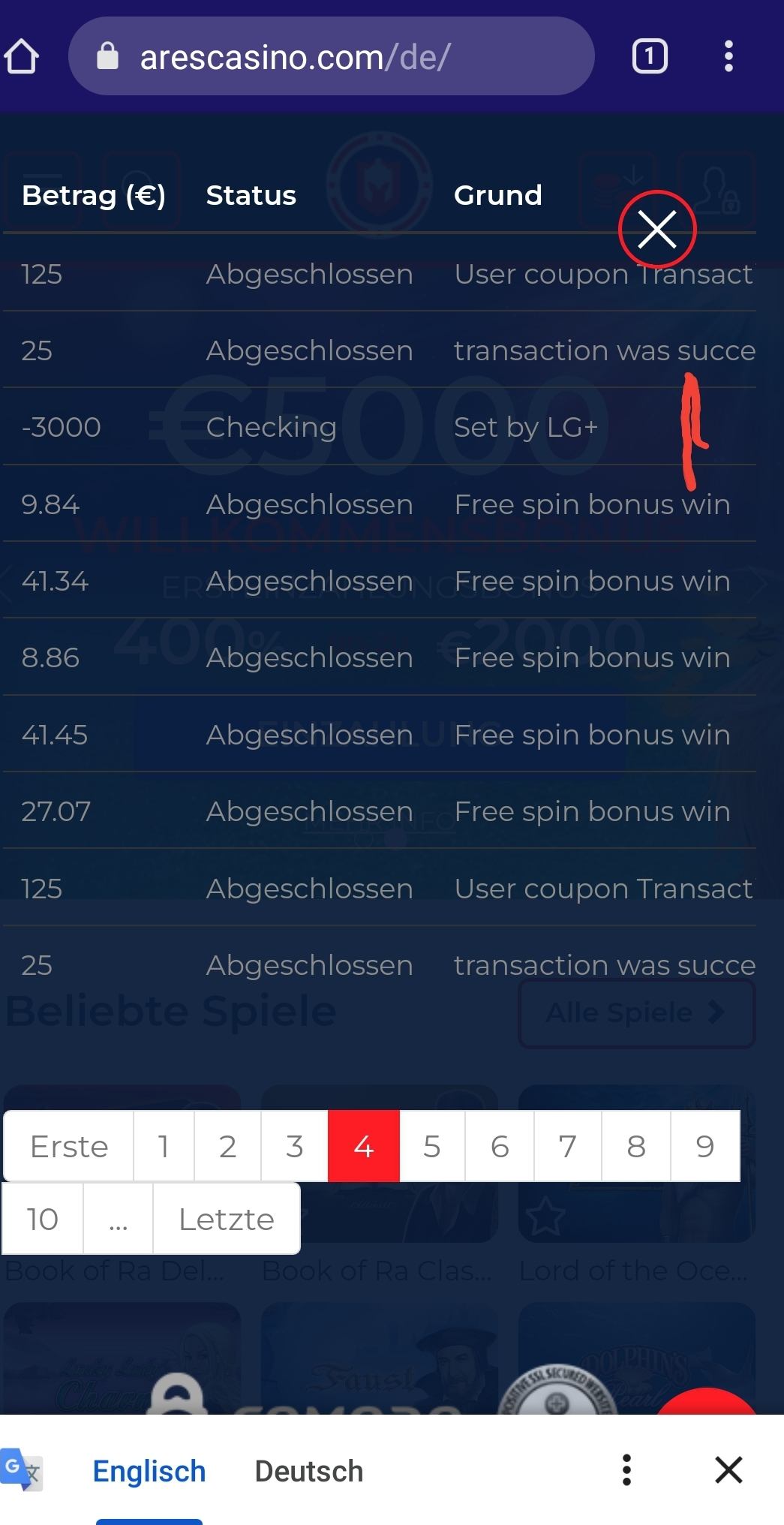784x1525 pixels.
Task: Select page 5 in pagination
Action: 431,1146
